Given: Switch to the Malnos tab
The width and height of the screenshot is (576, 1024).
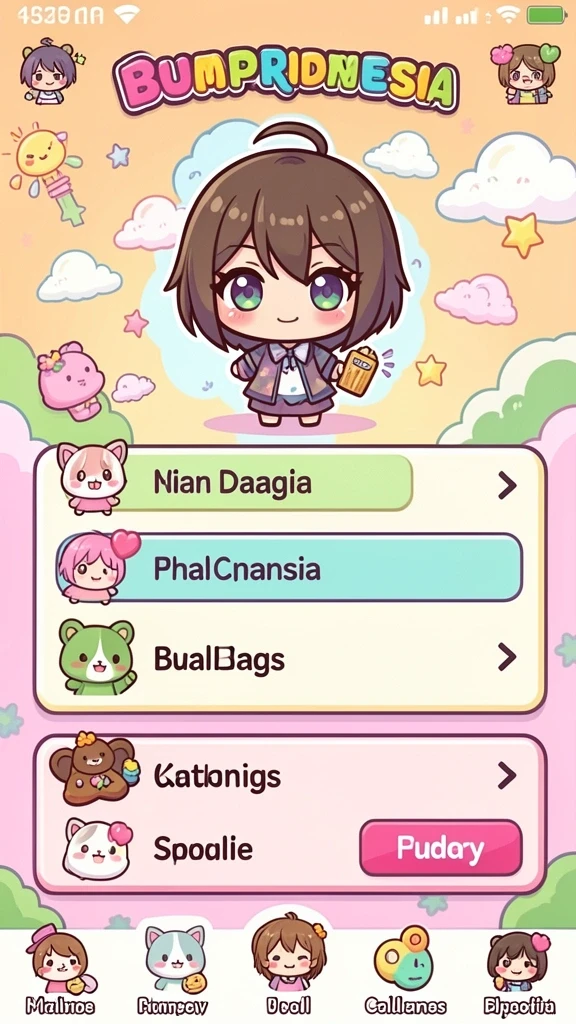Looking at the screenshot, I should [x=60, y=972].
